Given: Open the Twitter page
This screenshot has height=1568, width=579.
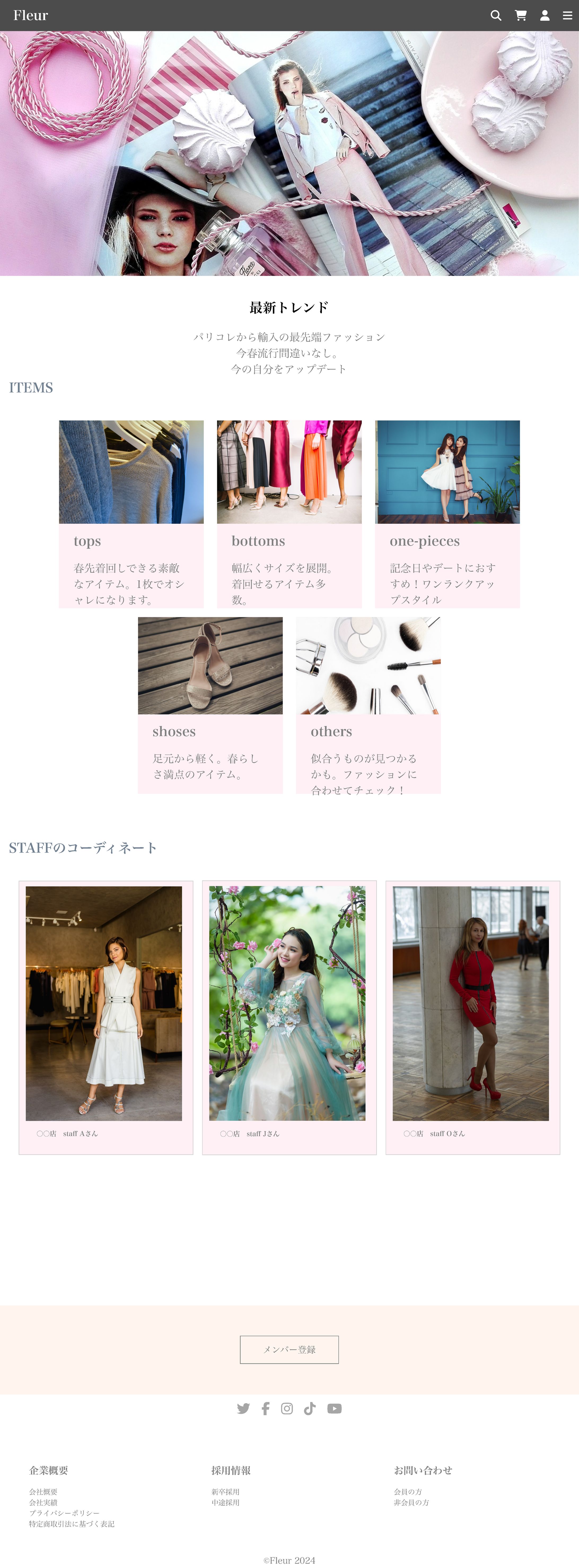Looking at the screenshot, I should point(243,1409).
